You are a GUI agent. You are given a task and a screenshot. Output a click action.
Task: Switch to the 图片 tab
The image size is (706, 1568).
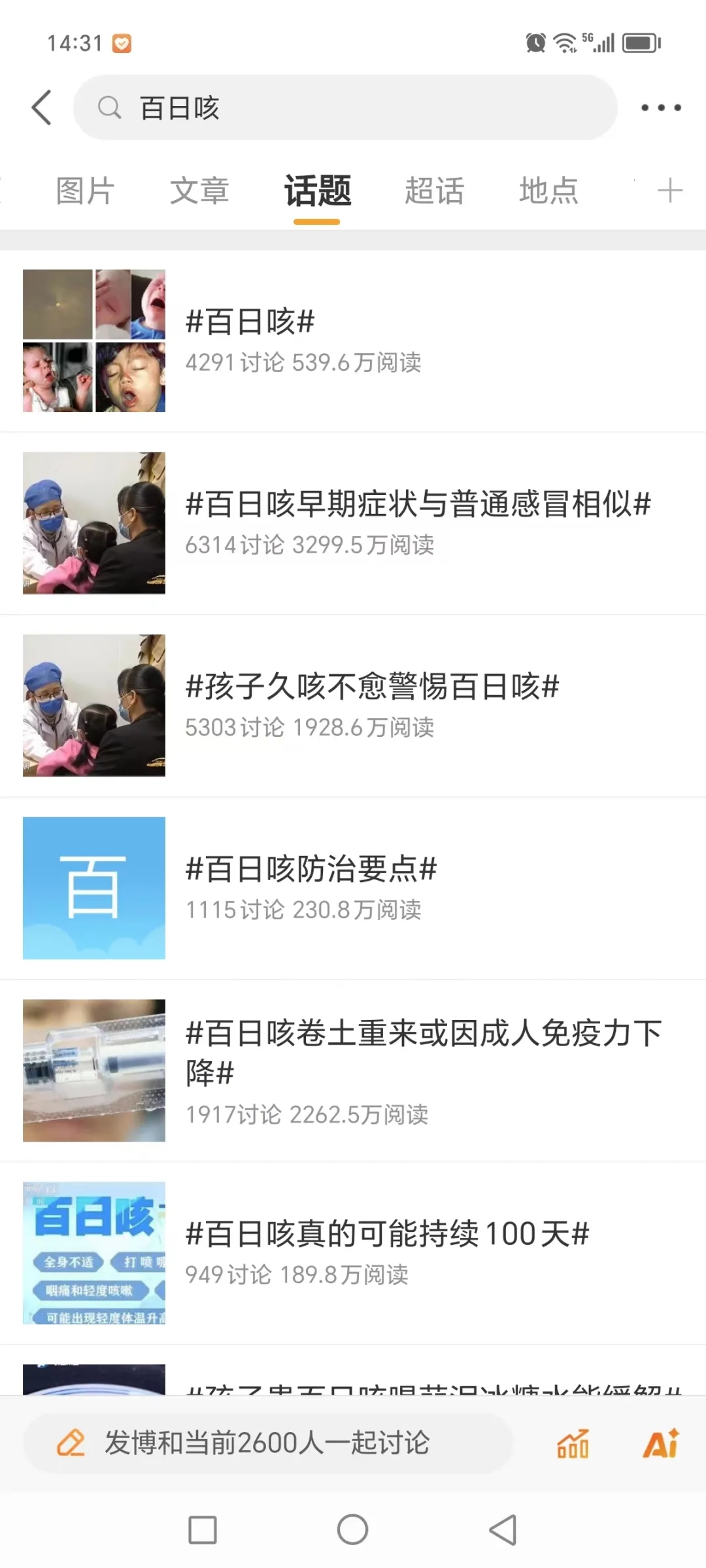click(85, 191)
